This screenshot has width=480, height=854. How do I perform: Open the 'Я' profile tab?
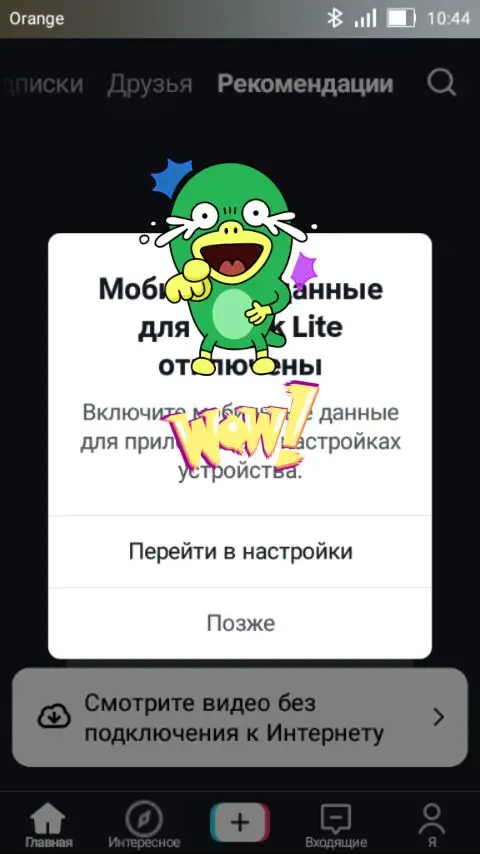coord(432,825)
